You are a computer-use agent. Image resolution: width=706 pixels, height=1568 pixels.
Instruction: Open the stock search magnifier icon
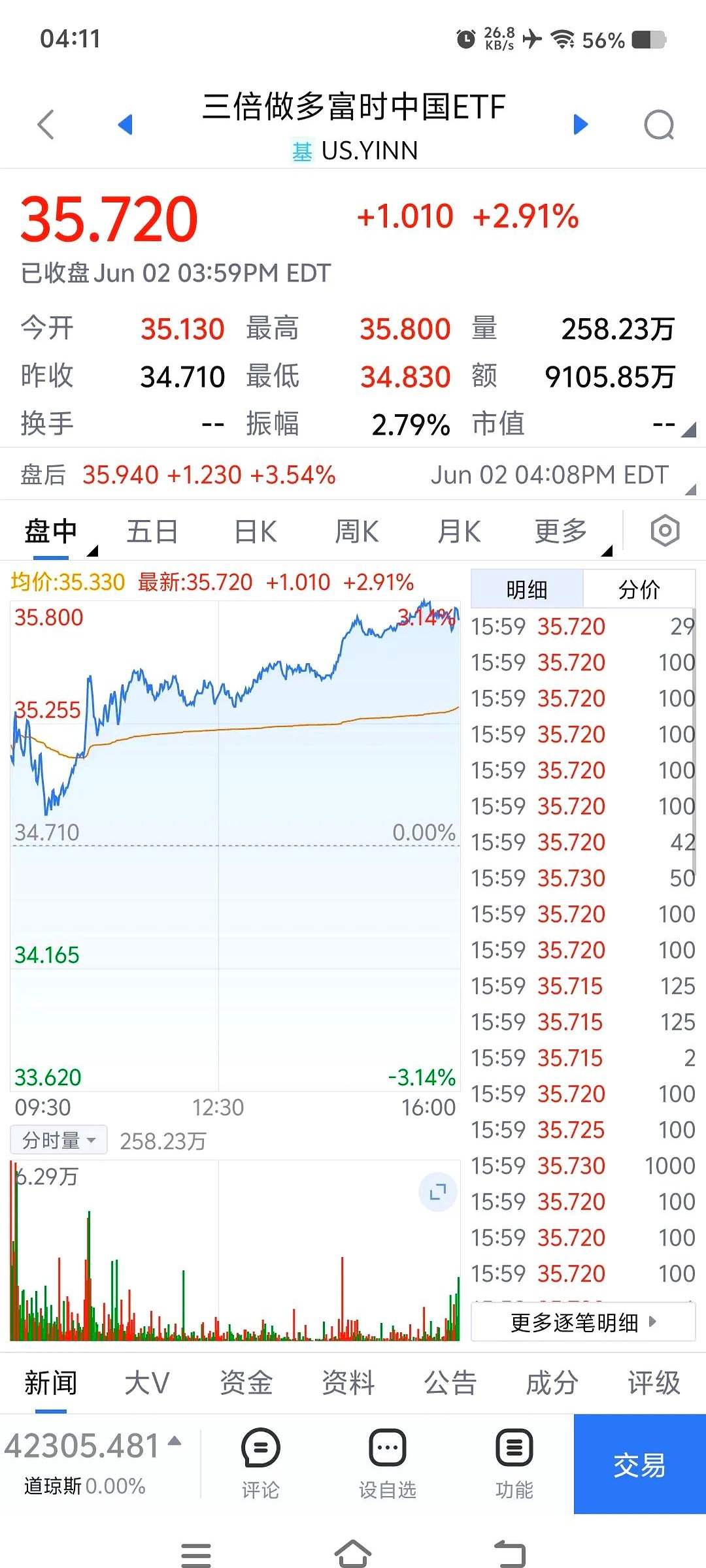660,124
